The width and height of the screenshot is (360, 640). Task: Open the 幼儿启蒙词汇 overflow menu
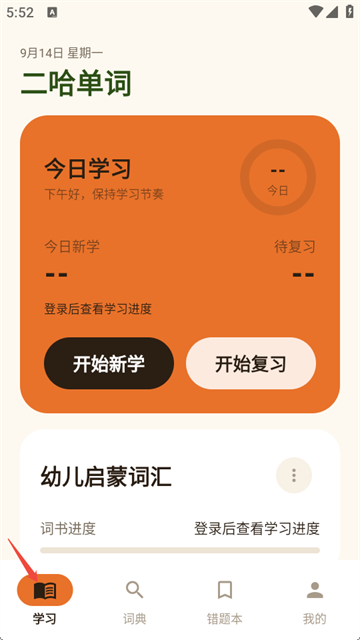tap(294, 476)
